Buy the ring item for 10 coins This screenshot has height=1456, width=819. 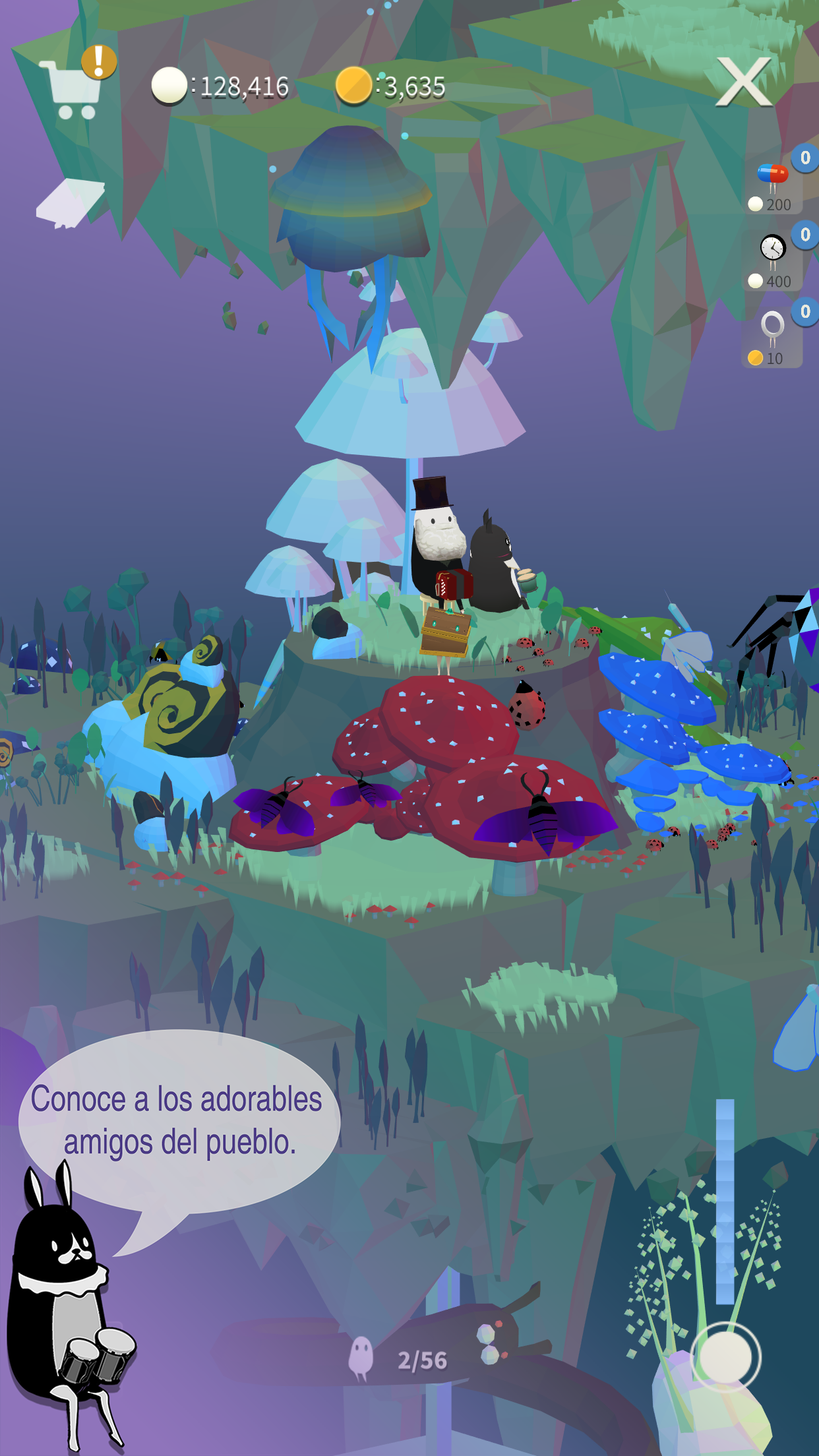coord(772,338)
